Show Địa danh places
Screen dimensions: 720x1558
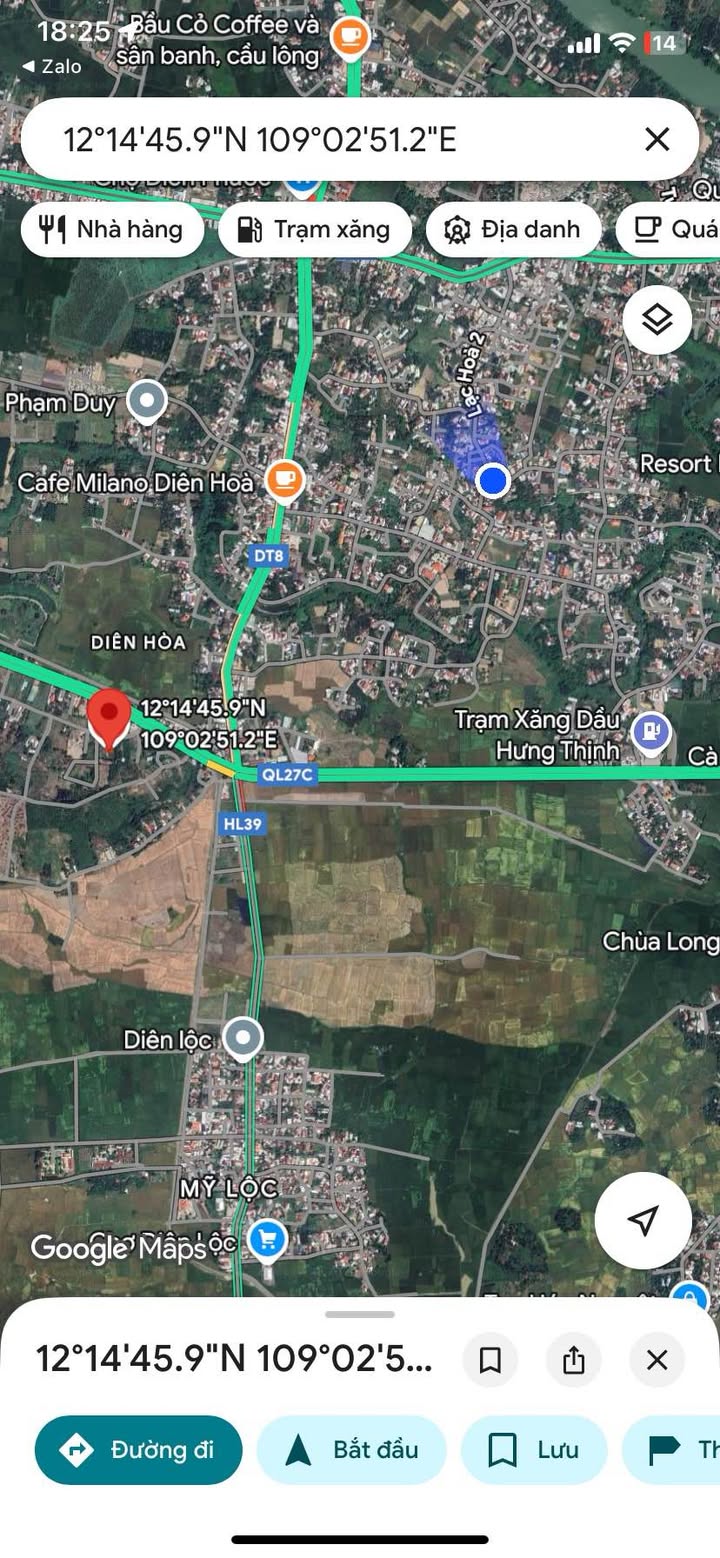coord(514,230)
